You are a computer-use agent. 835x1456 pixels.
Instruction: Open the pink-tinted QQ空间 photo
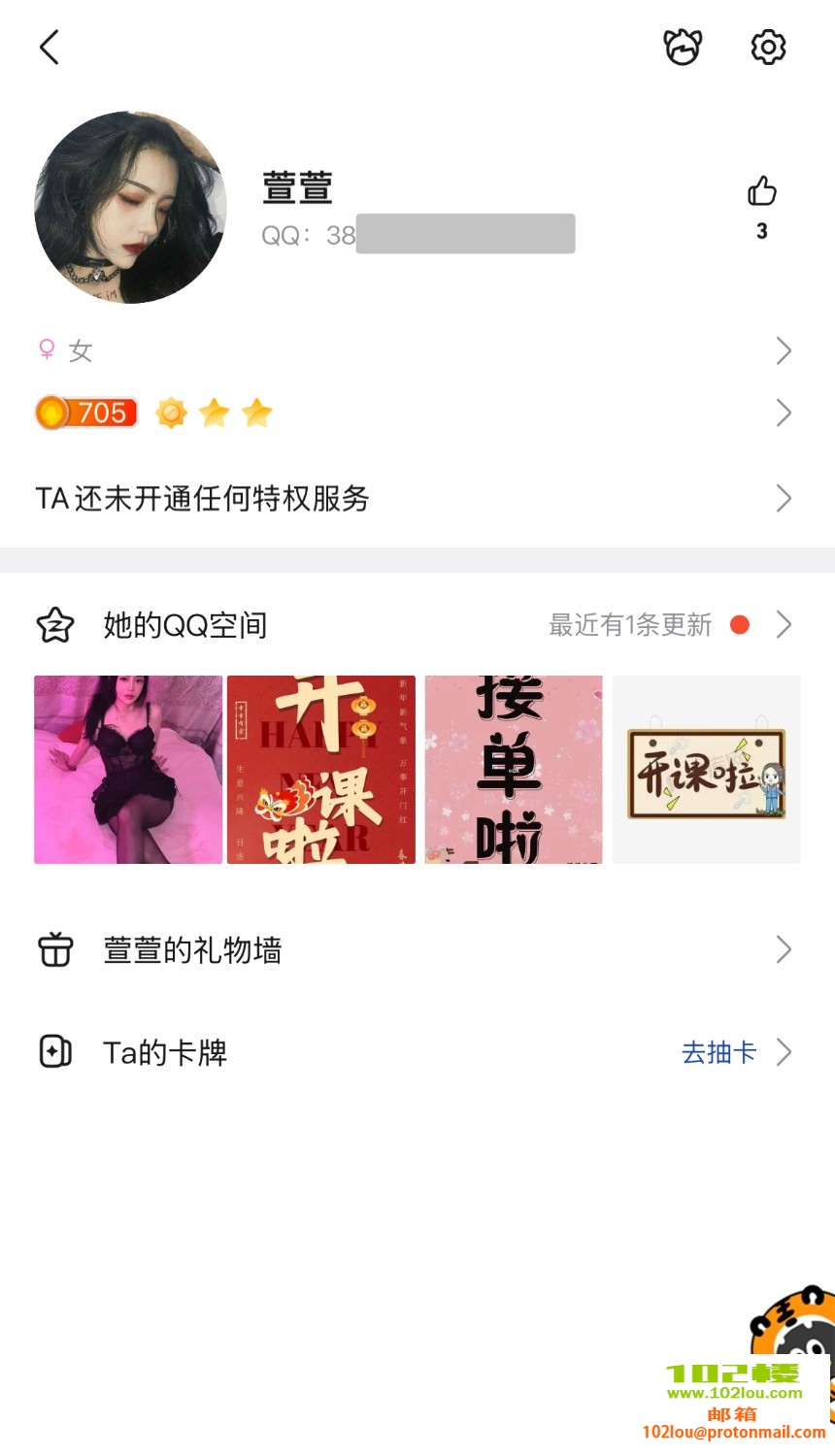128,770
